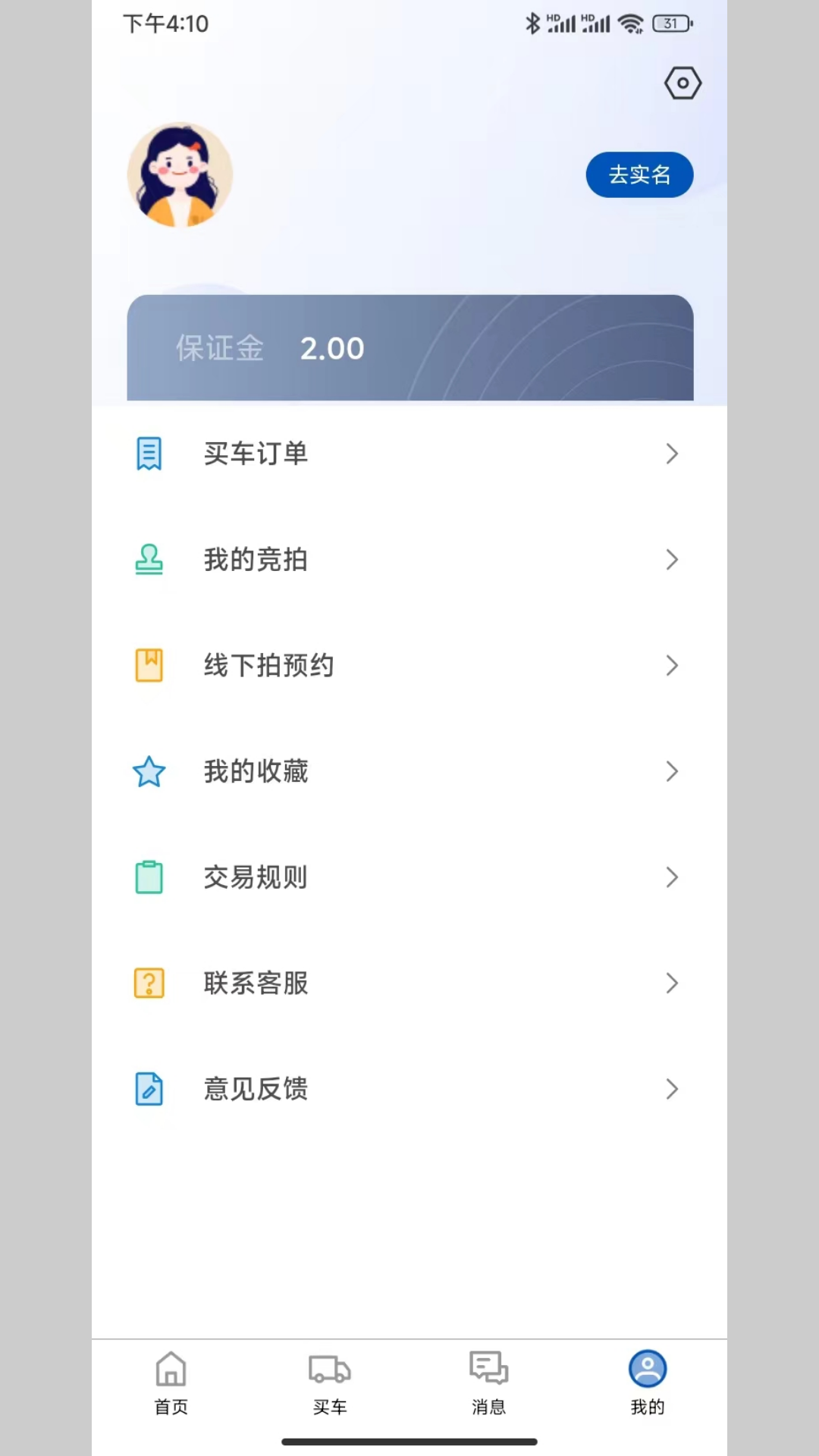Select 联系客服 customer service
The width and height of the screenshot is (819, 1456).
point(409,984)
